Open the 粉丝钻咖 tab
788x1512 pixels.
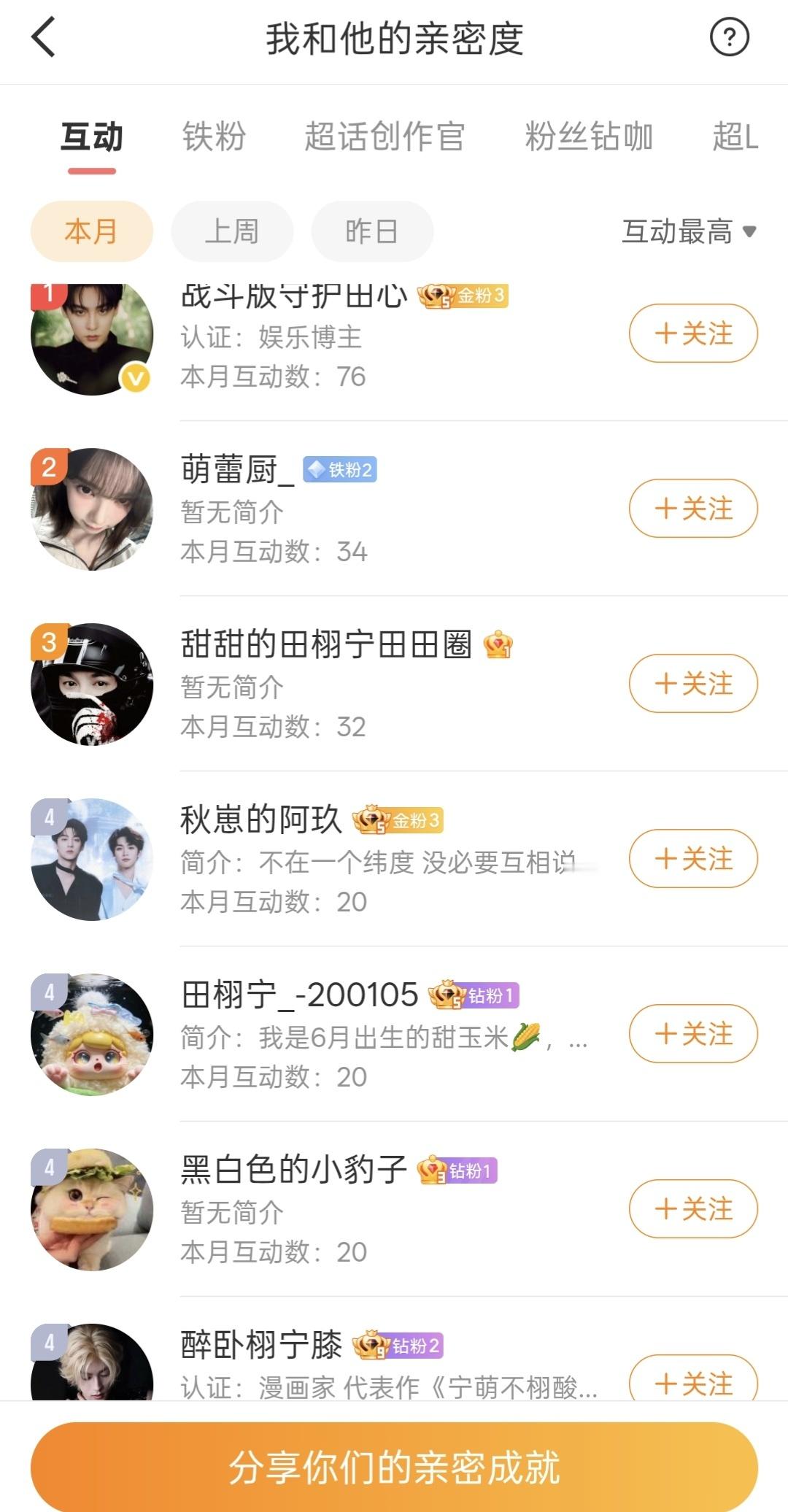589,136
